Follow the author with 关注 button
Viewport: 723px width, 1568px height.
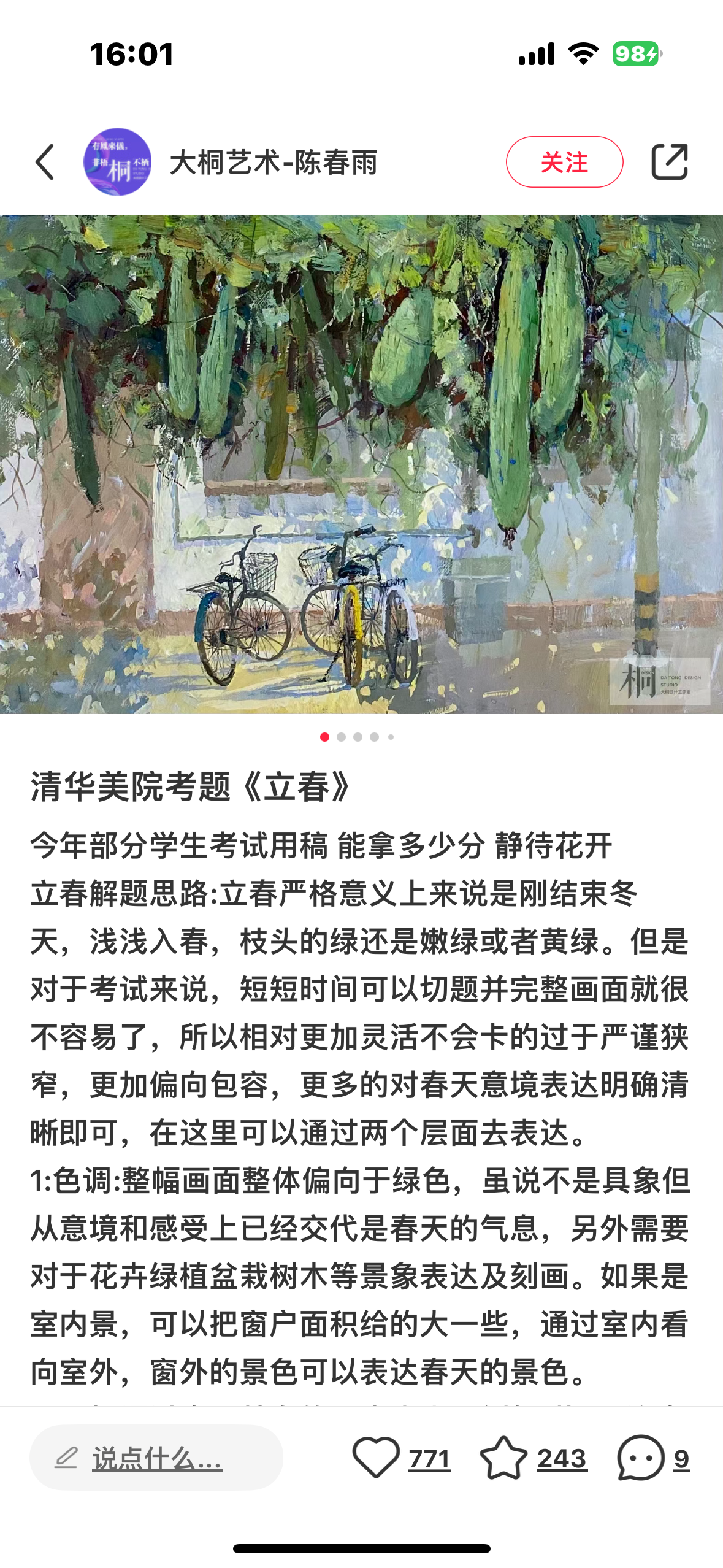click(x=564, y=162)
